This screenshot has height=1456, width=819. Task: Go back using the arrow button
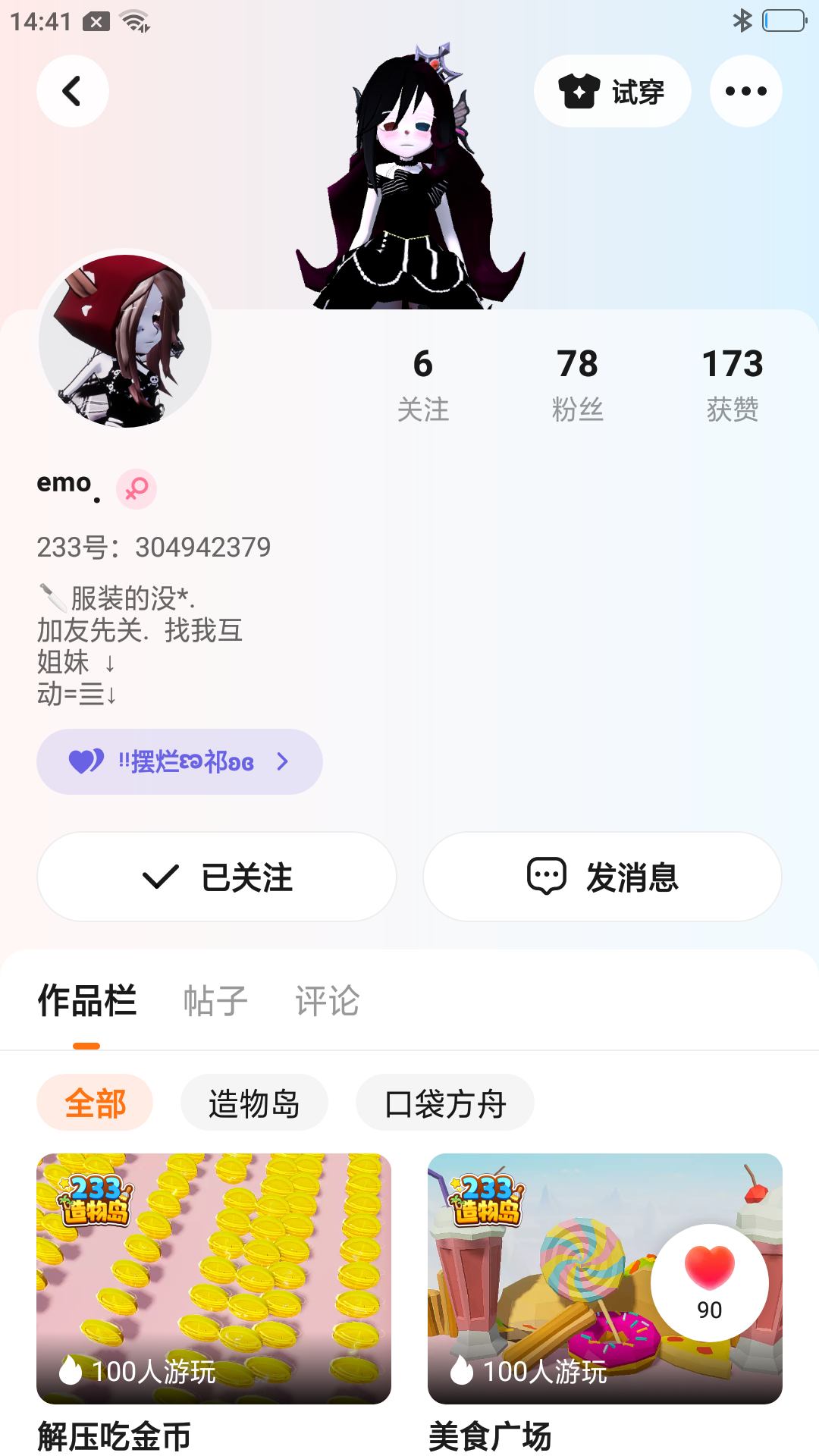coord(73,91)
